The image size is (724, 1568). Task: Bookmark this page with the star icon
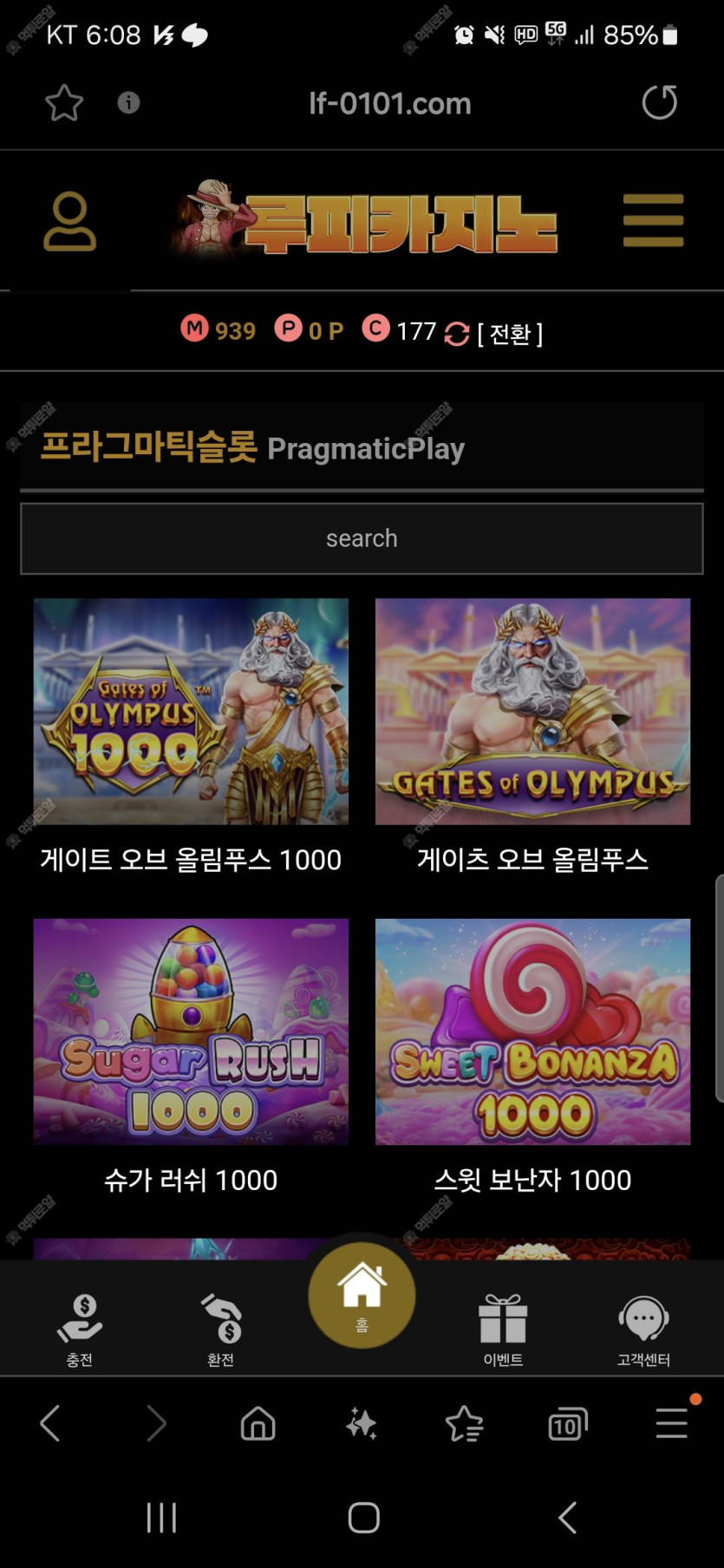tap(64, 104)
